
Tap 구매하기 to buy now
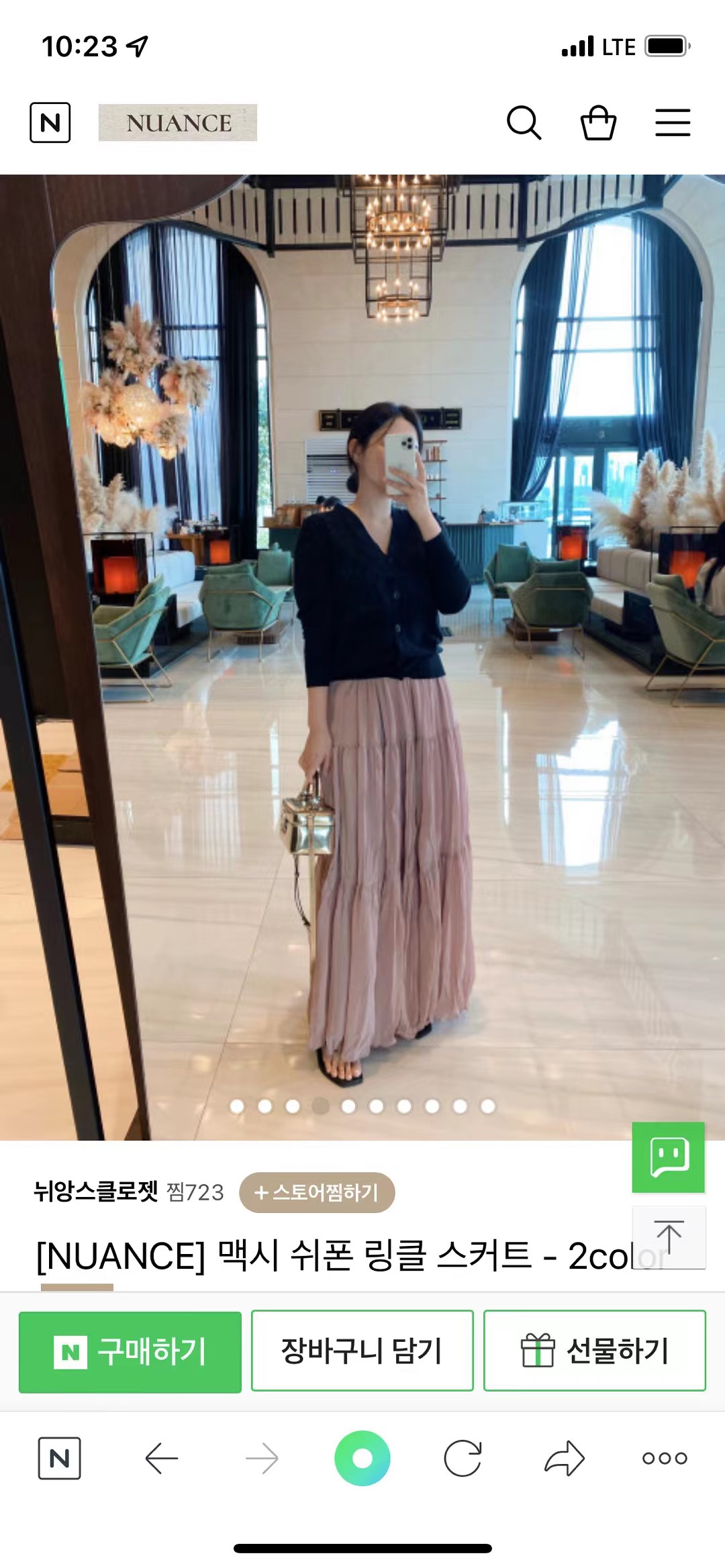(x=130, y=1351)
